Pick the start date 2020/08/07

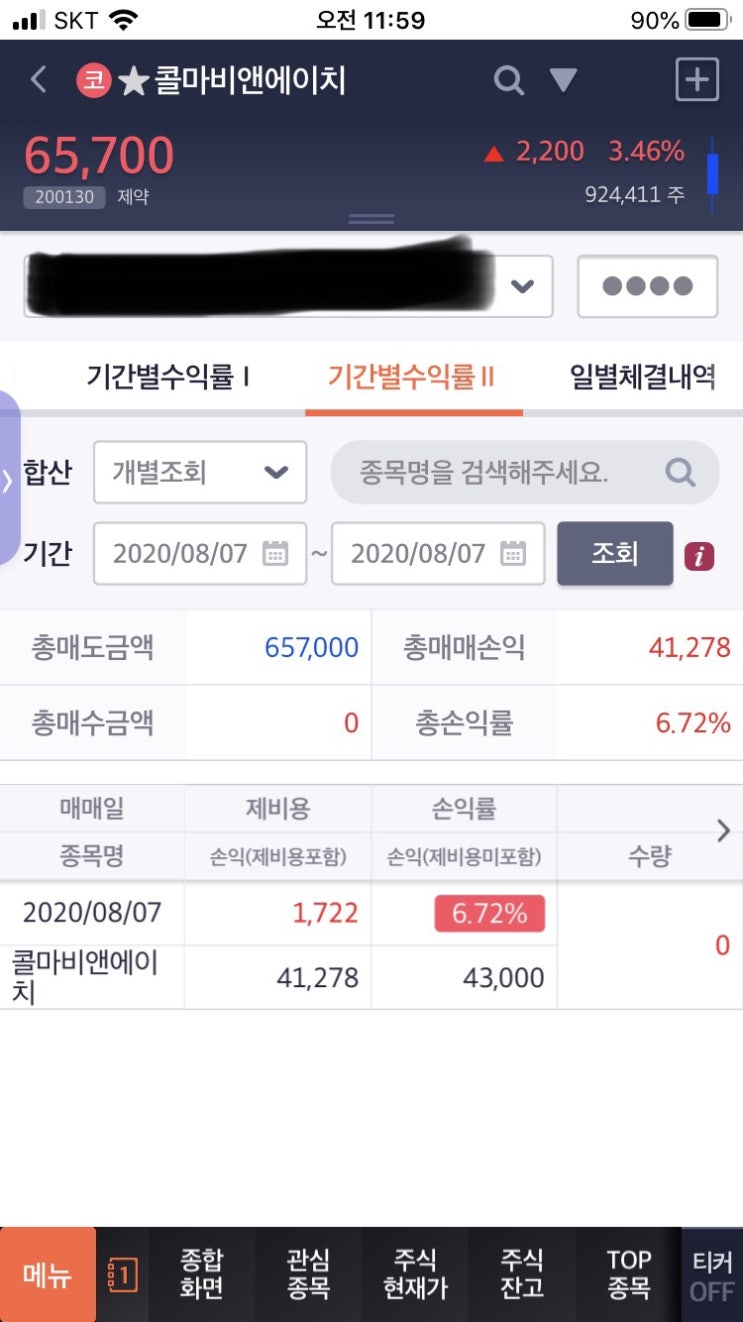pos(200,553)
